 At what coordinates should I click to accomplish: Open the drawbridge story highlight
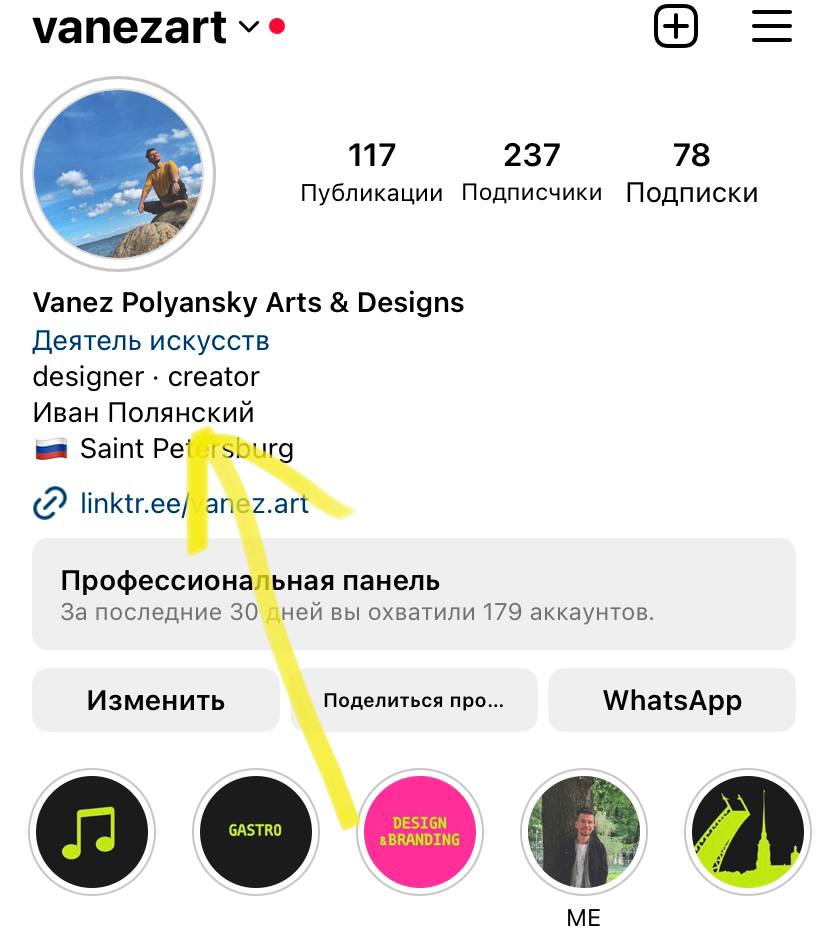[747, 832]
